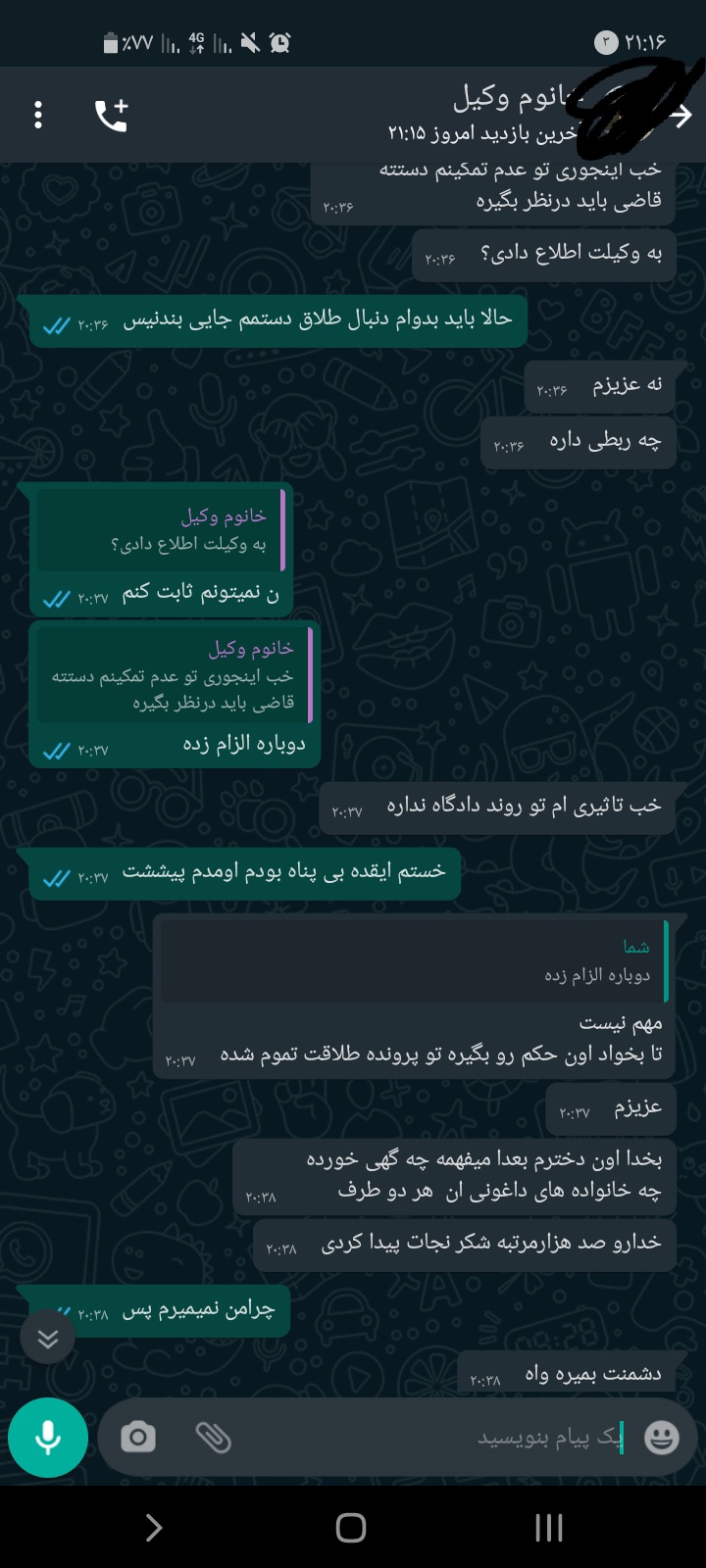Open the contact info for خانوم وکیل
This screenshot has height=1568, width=706.
(x=490, y=114)
